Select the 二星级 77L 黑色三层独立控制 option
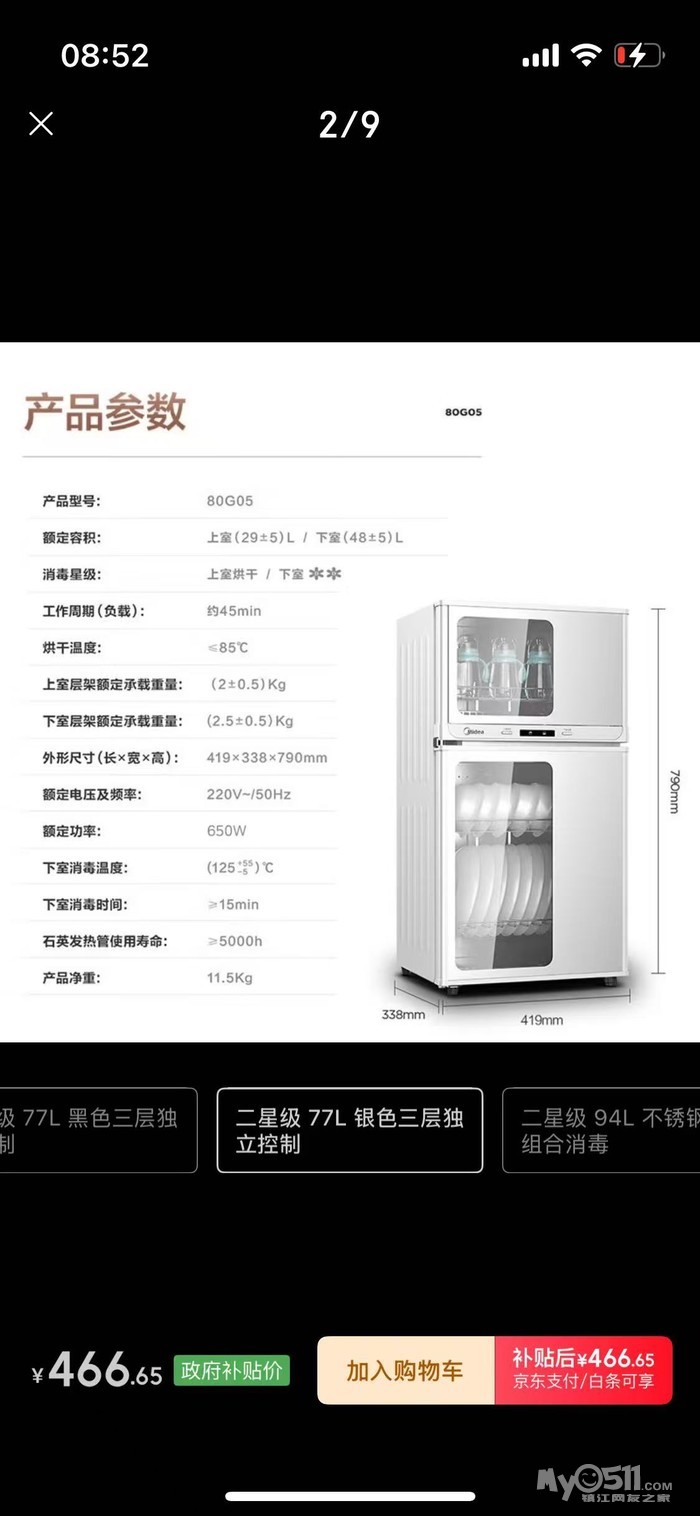 coord(96,1130)
